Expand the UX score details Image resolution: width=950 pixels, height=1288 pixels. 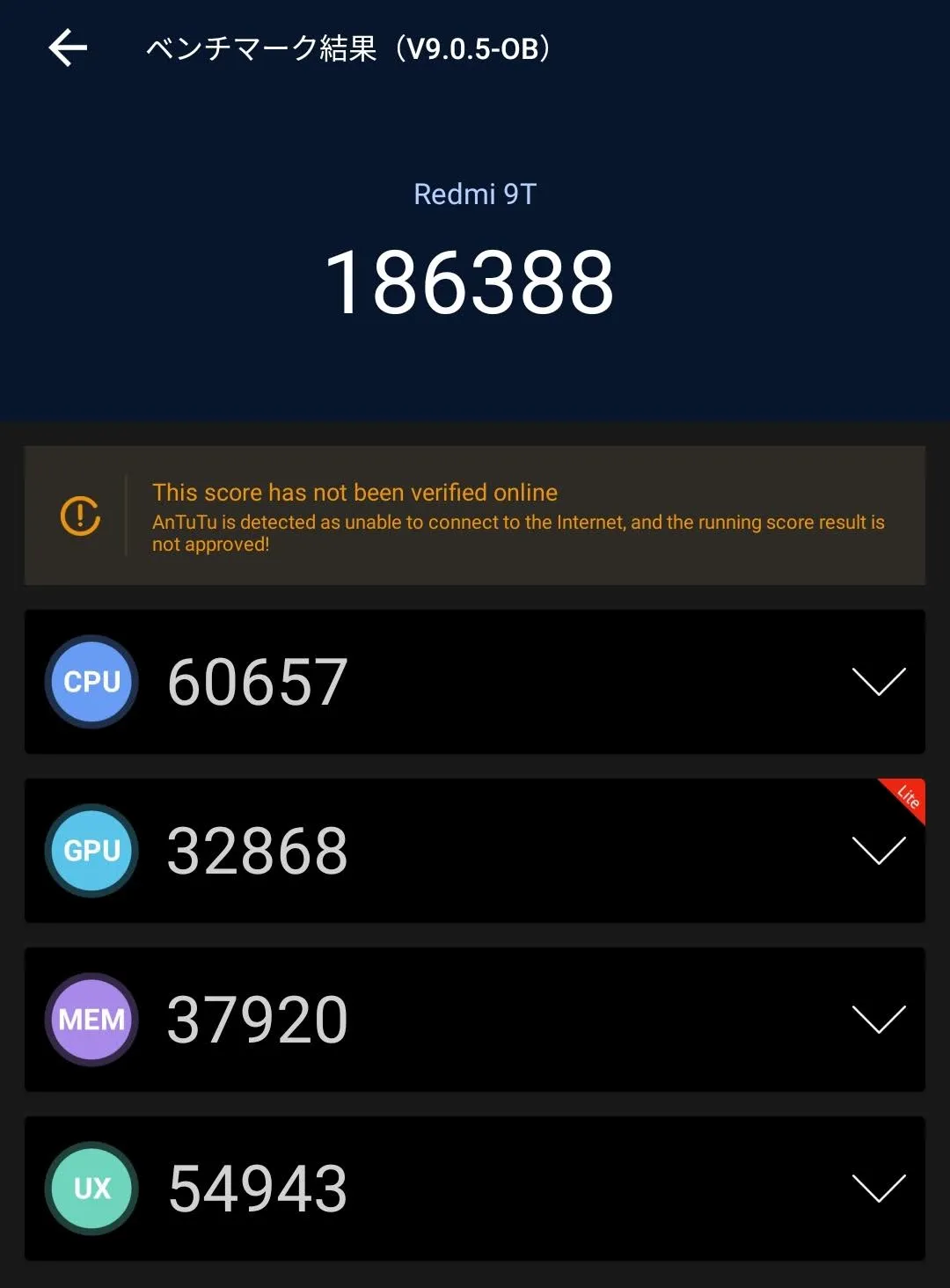(x=878, y=1189)
